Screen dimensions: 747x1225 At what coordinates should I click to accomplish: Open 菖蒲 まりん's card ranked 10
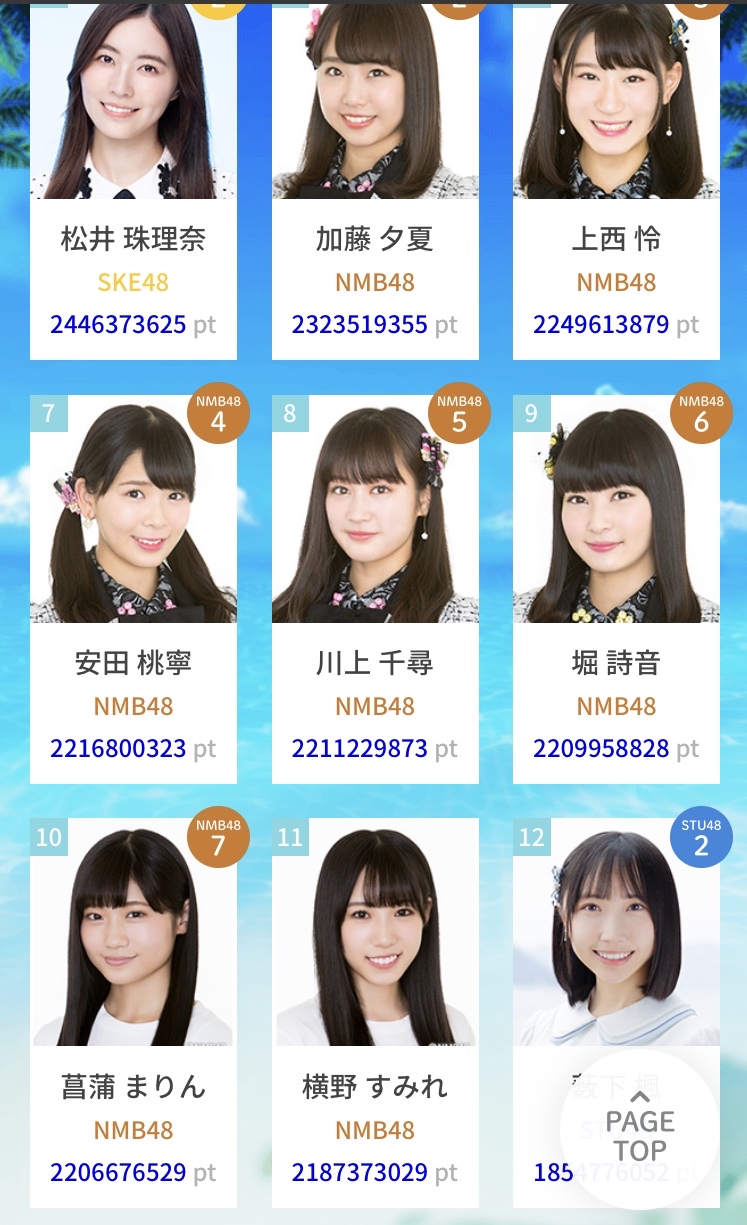point(133,1010)
